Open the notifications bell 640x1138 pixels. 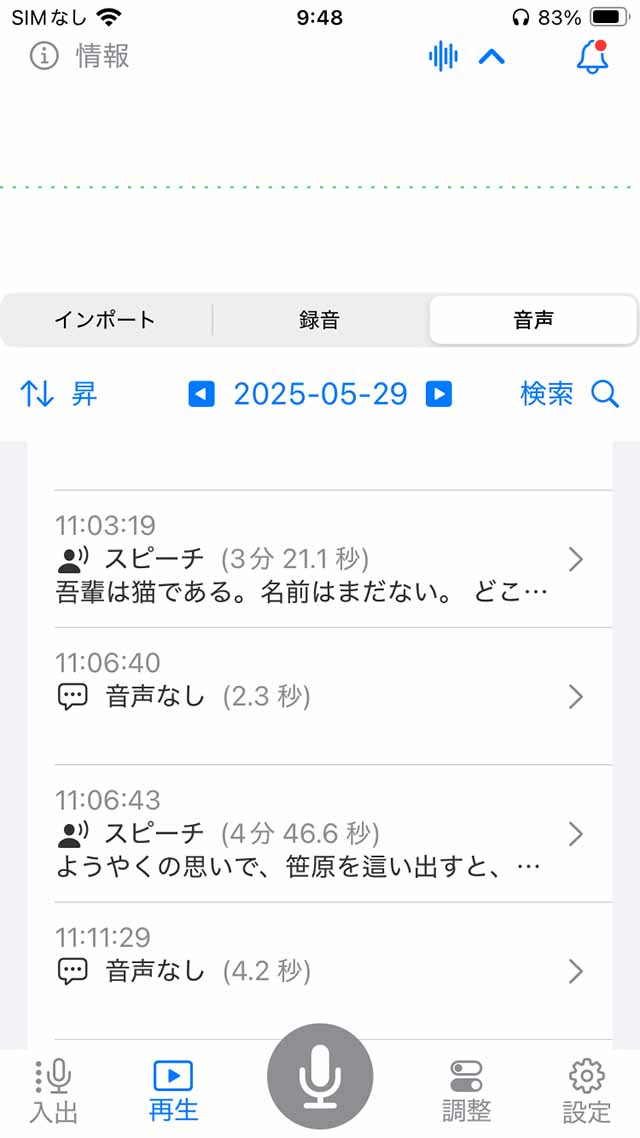(592, 57)
